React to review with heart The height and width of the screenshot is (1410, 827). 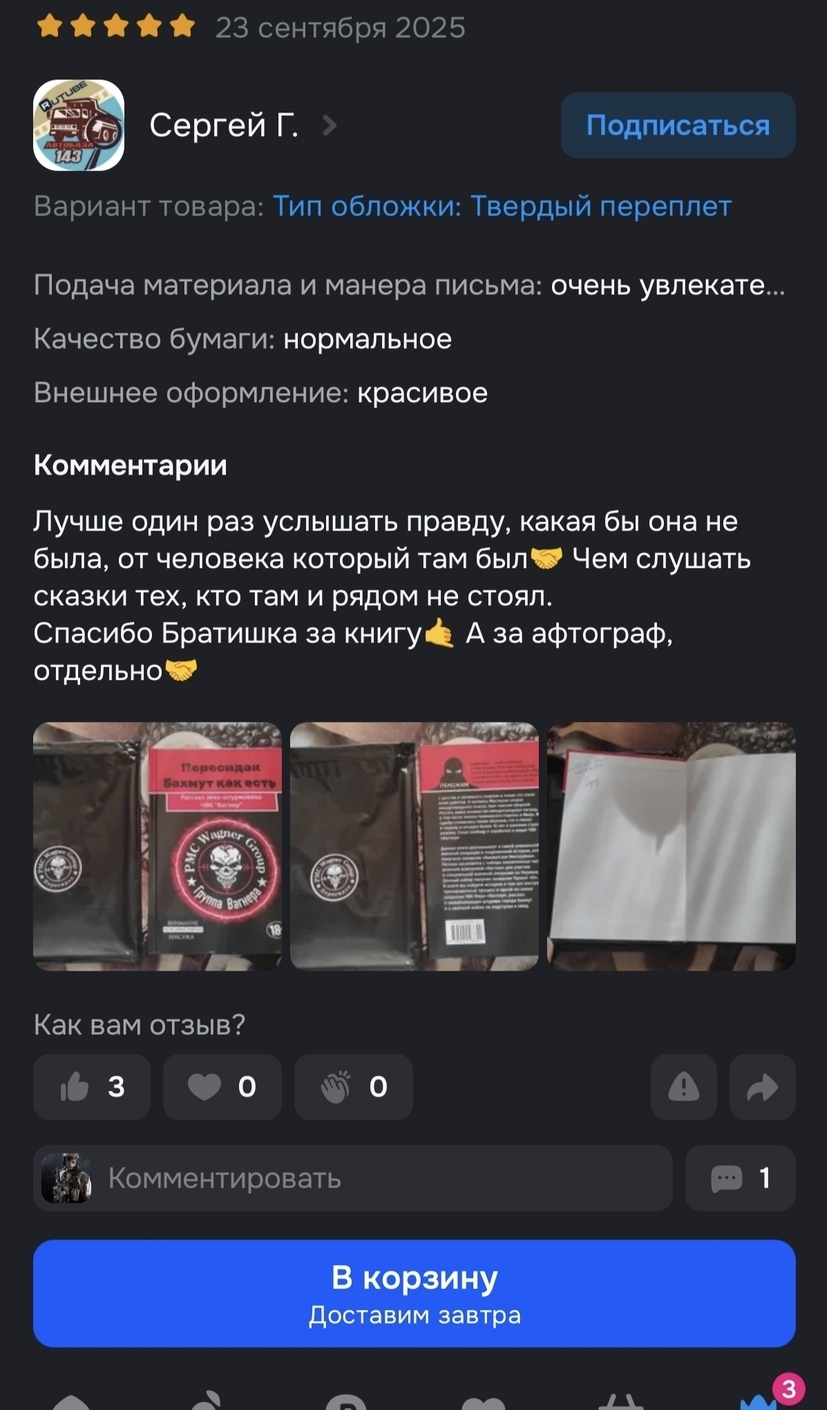(x=222, y=1087)
